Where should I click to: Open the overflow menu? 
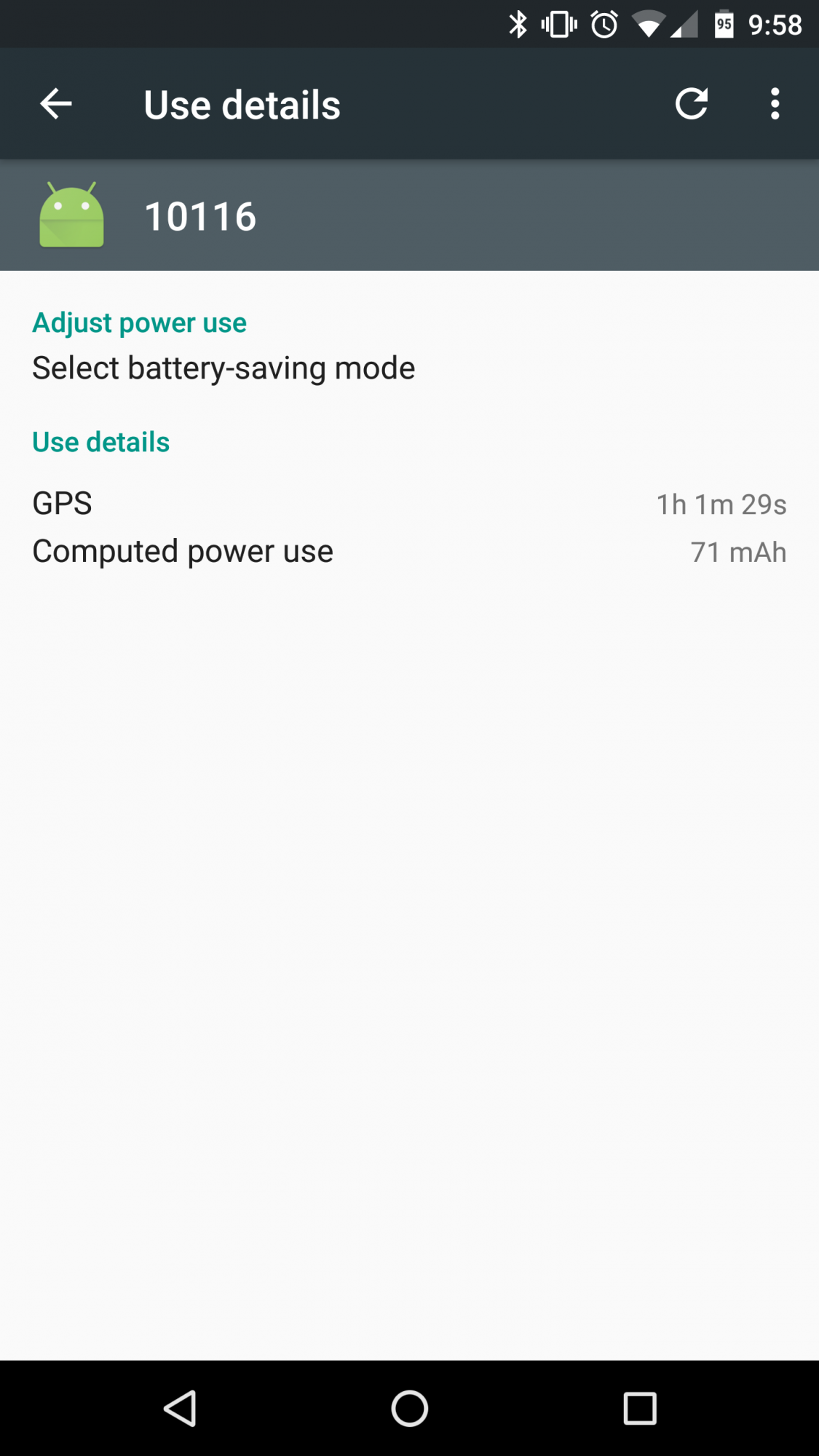coord(775,104)
